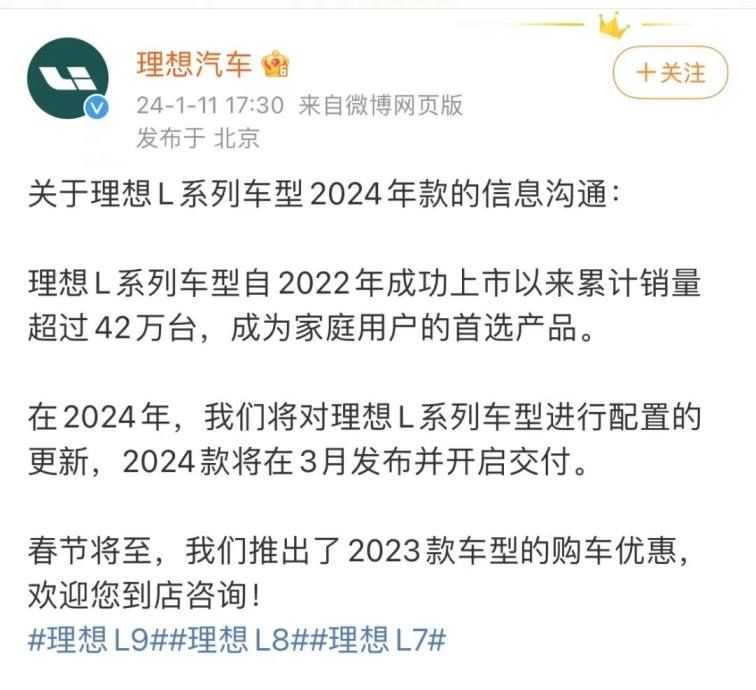756x690 pixels.
Task: Open the #理想L8# hashtag
Action: coord(237,640)
